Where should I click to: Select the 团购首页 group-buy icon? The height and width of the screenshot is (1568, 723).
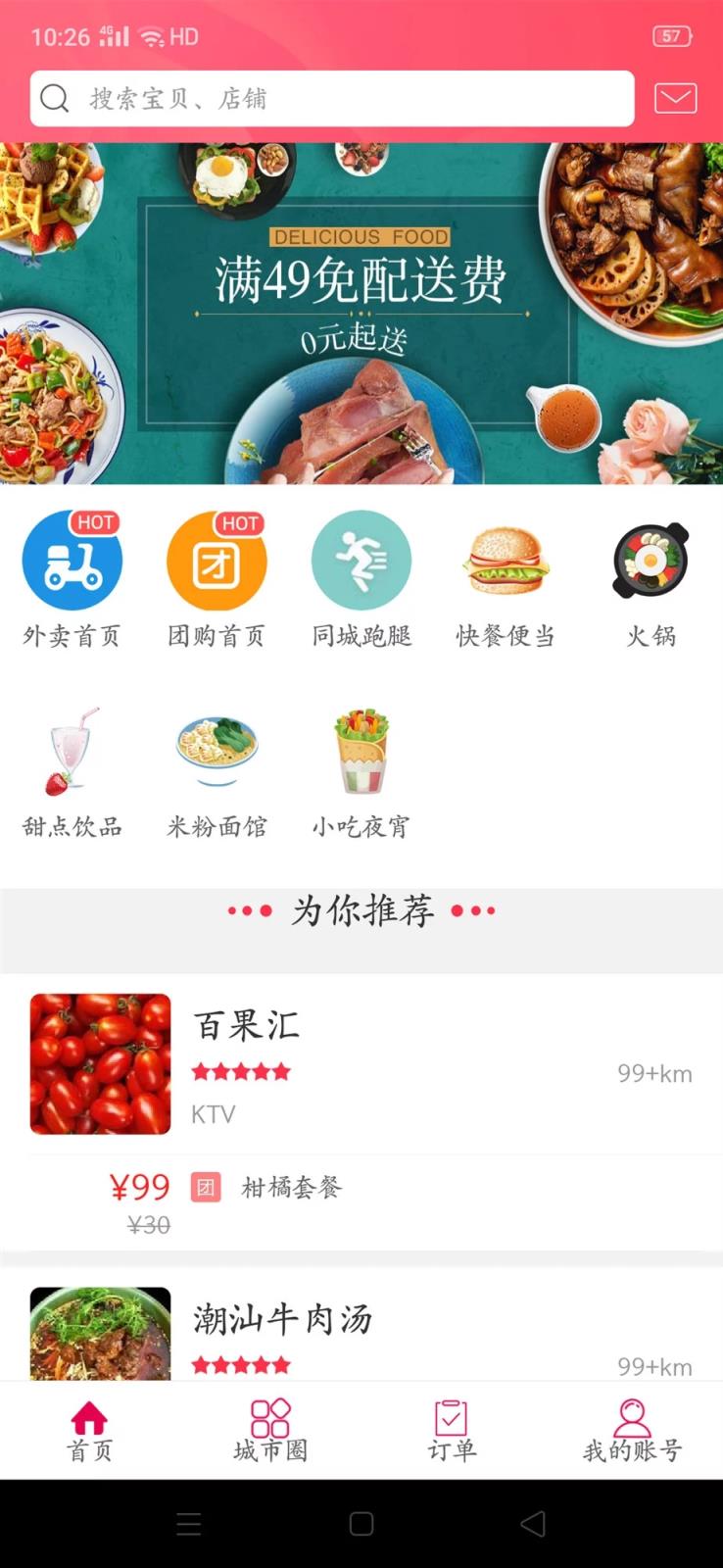pyautogui.click(x=217, y=561)
